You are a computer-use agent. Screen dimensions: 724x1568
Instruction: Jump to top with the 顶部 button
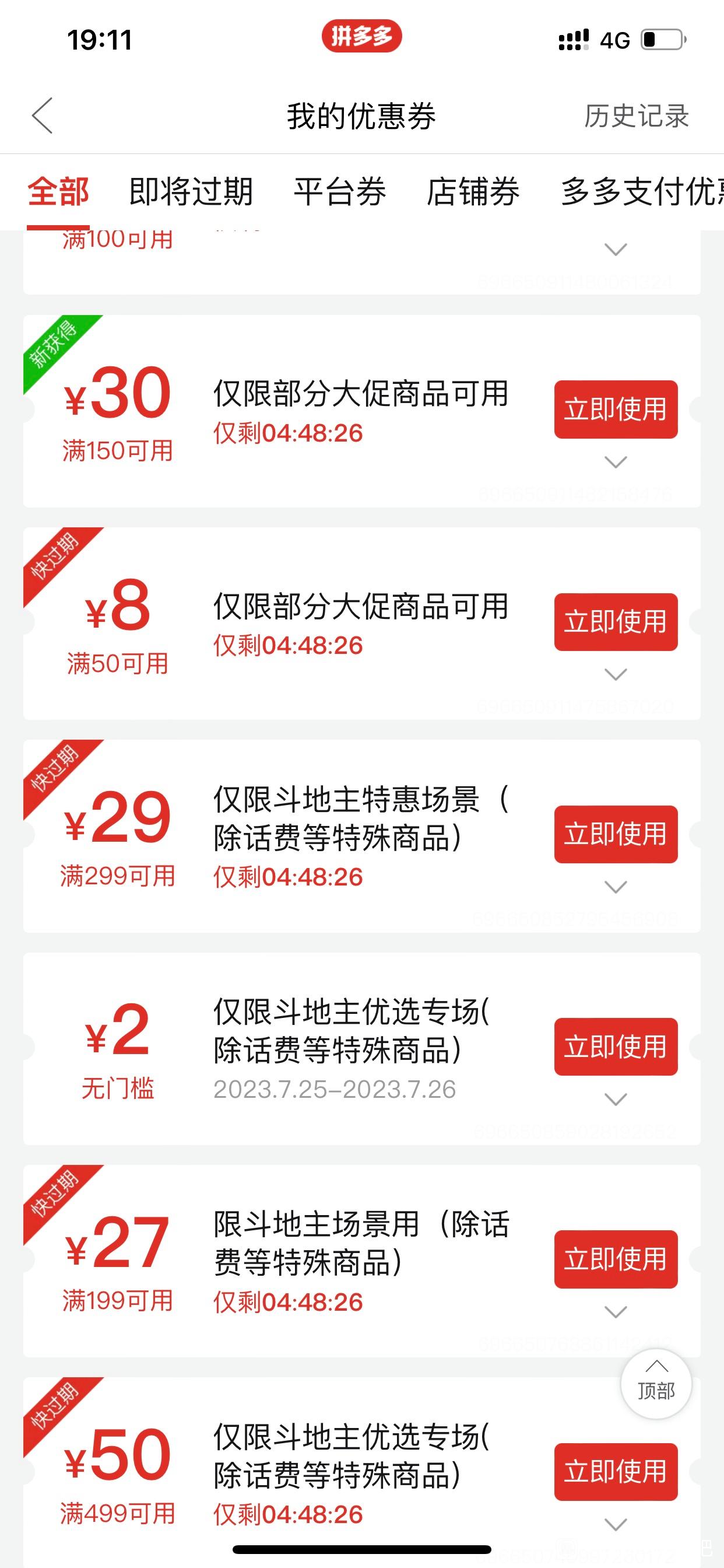coord(656,1384)
